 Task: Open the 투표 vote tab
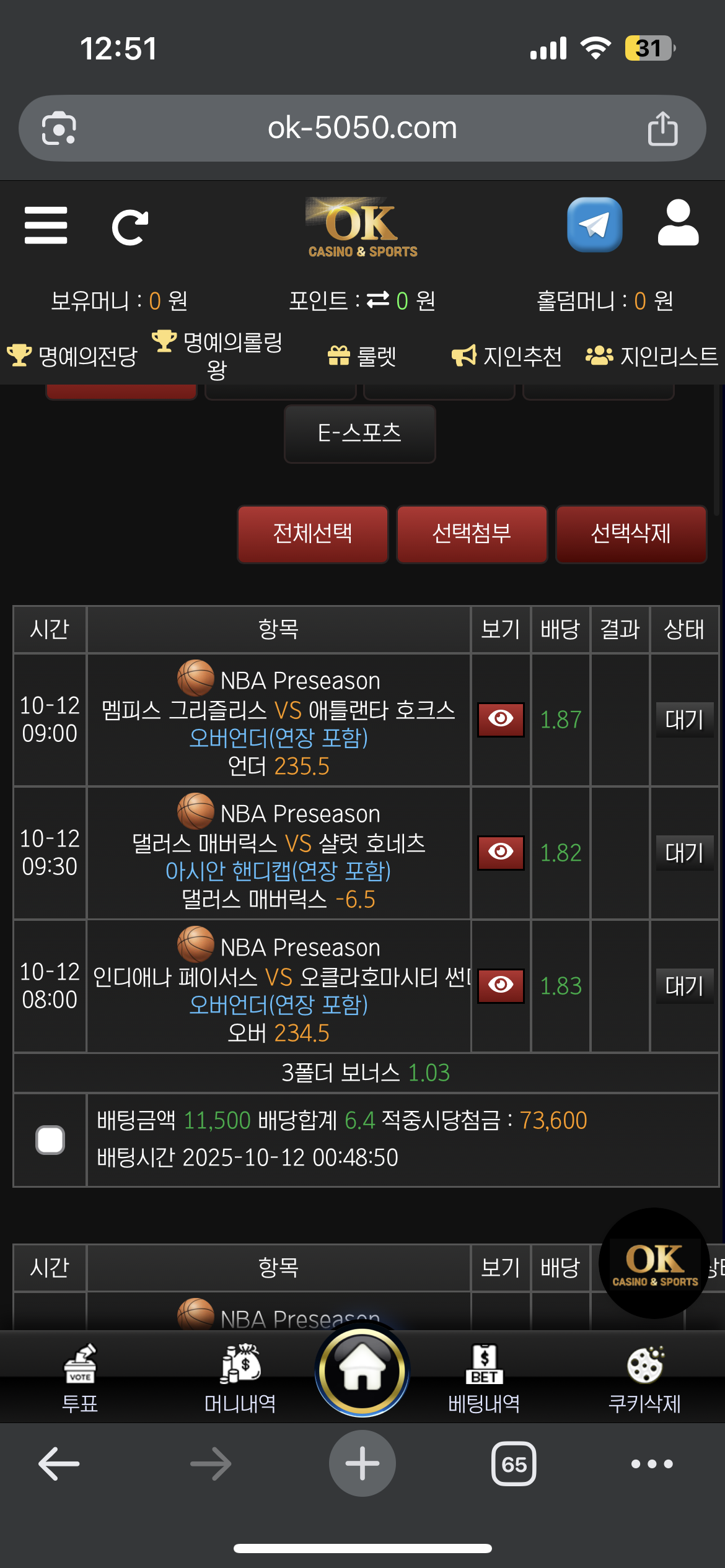pos(80,1379)
